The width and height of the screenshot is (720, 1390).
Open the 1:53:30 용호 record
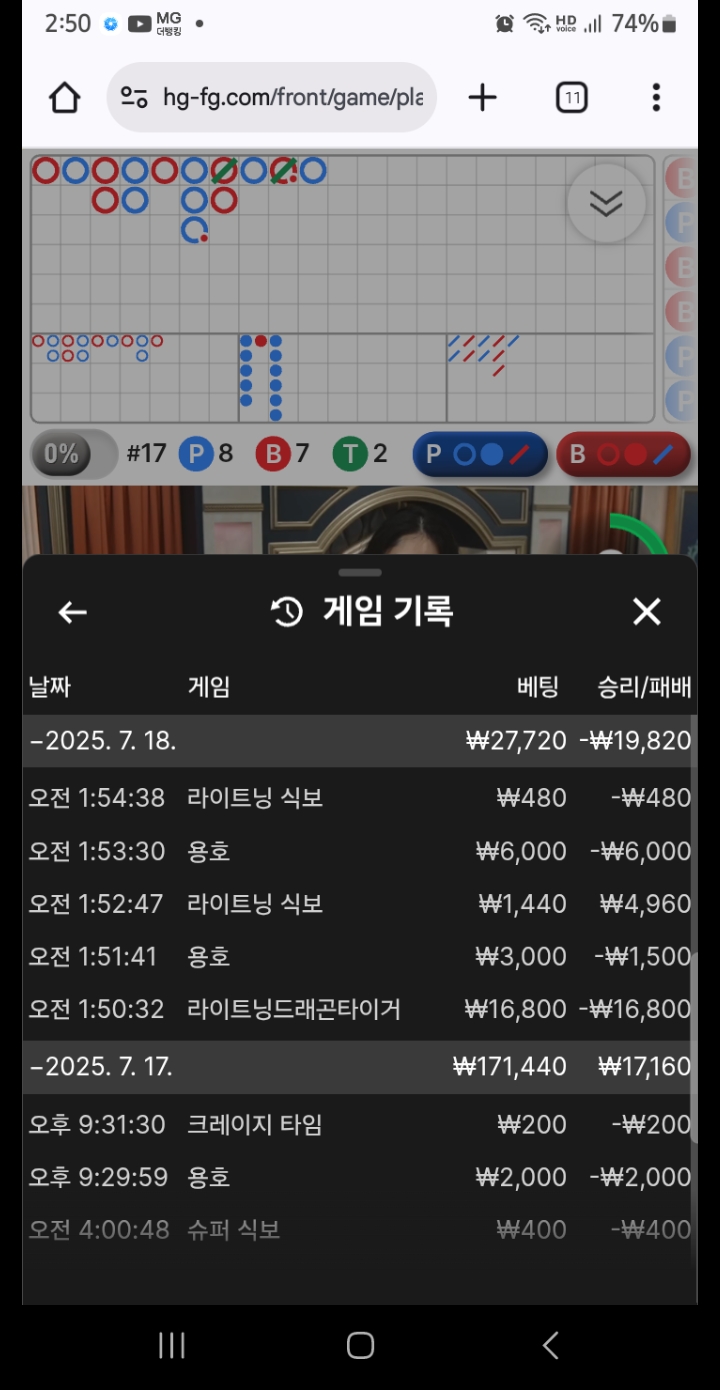360,851
